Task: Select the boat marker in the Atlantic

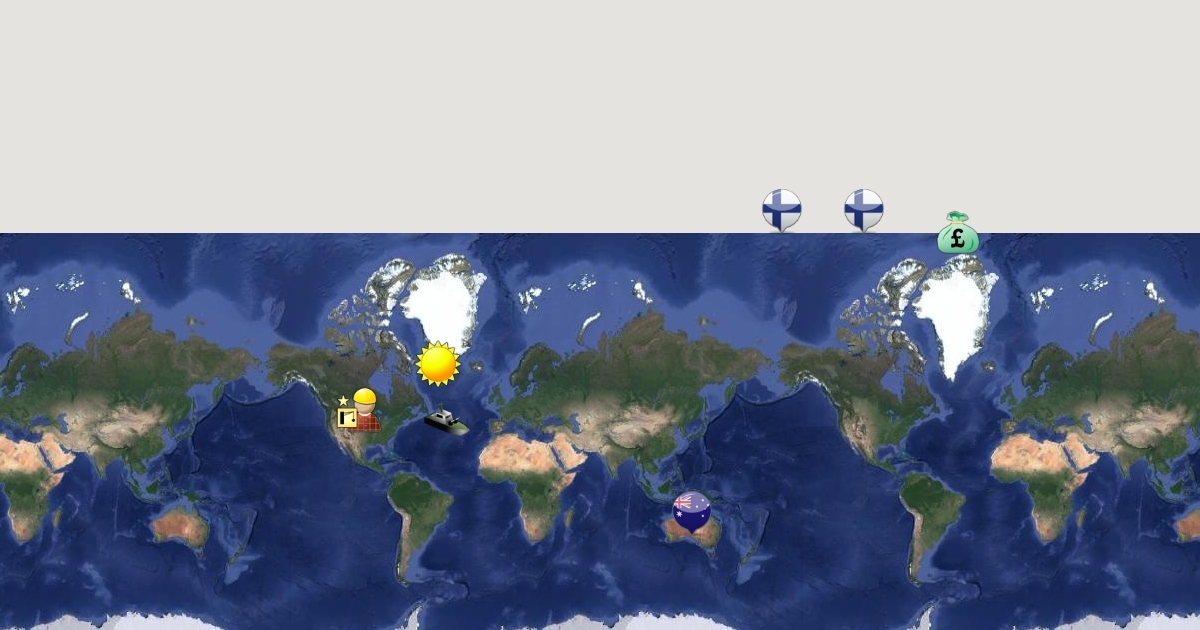Action: (446, 421)
